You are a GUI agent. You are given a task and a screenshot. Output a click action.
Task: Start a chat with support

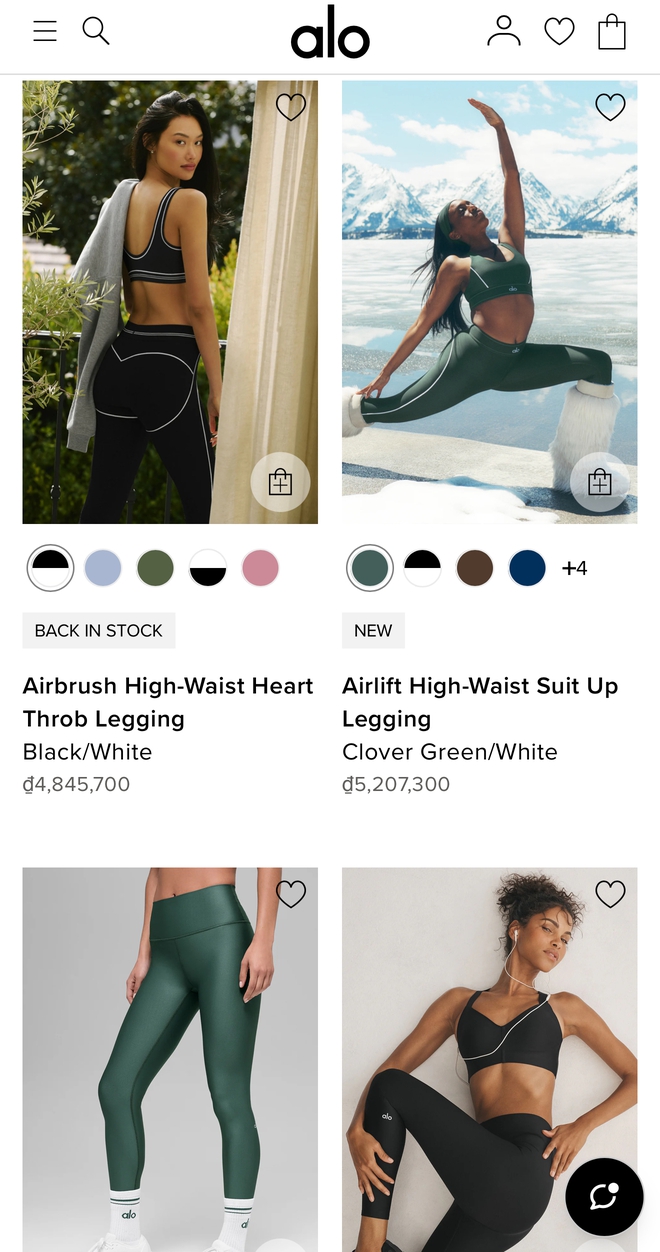pyautogui.click(x=604, y=1196)
